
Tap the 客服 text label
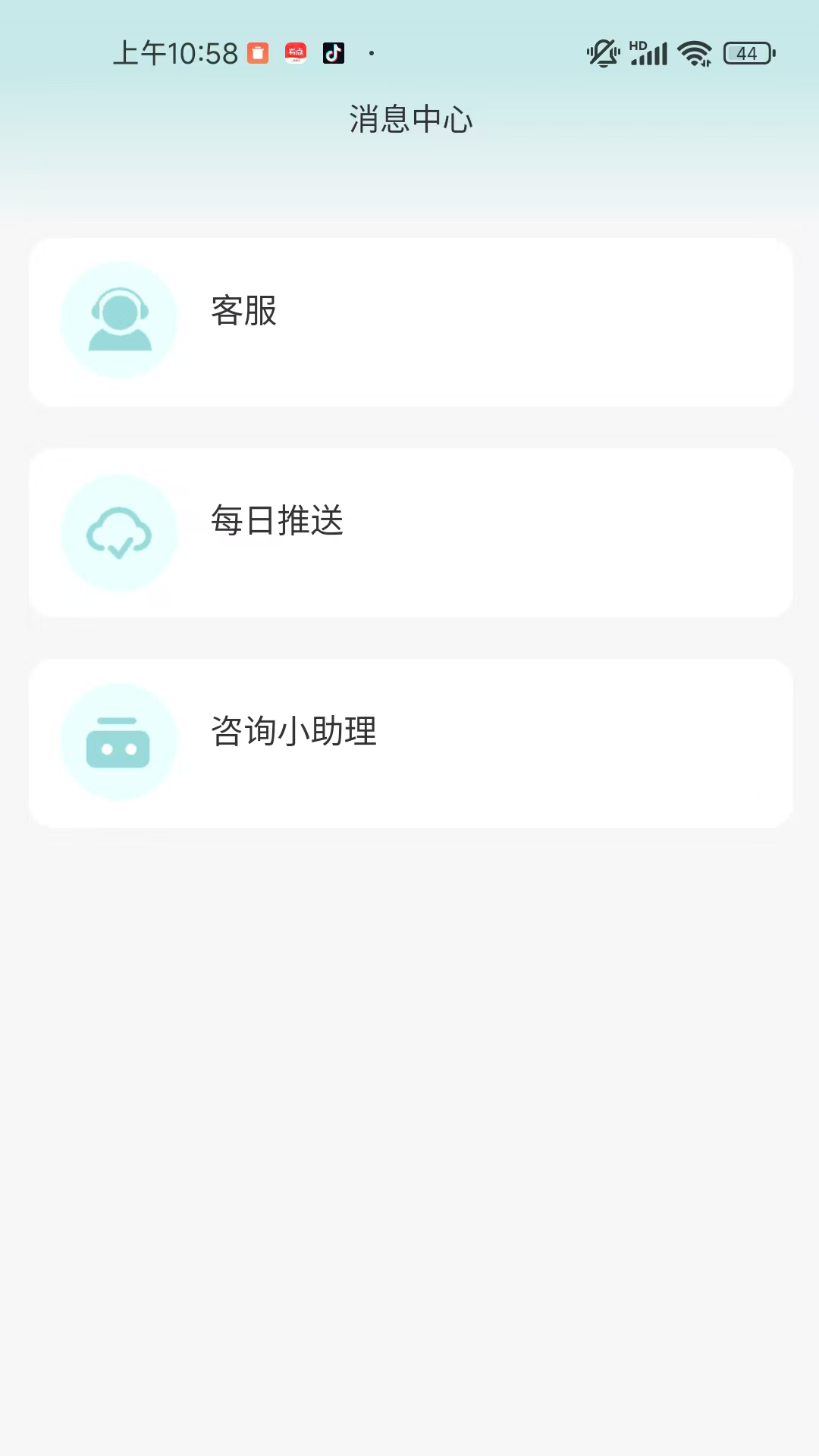pos(243,312)
